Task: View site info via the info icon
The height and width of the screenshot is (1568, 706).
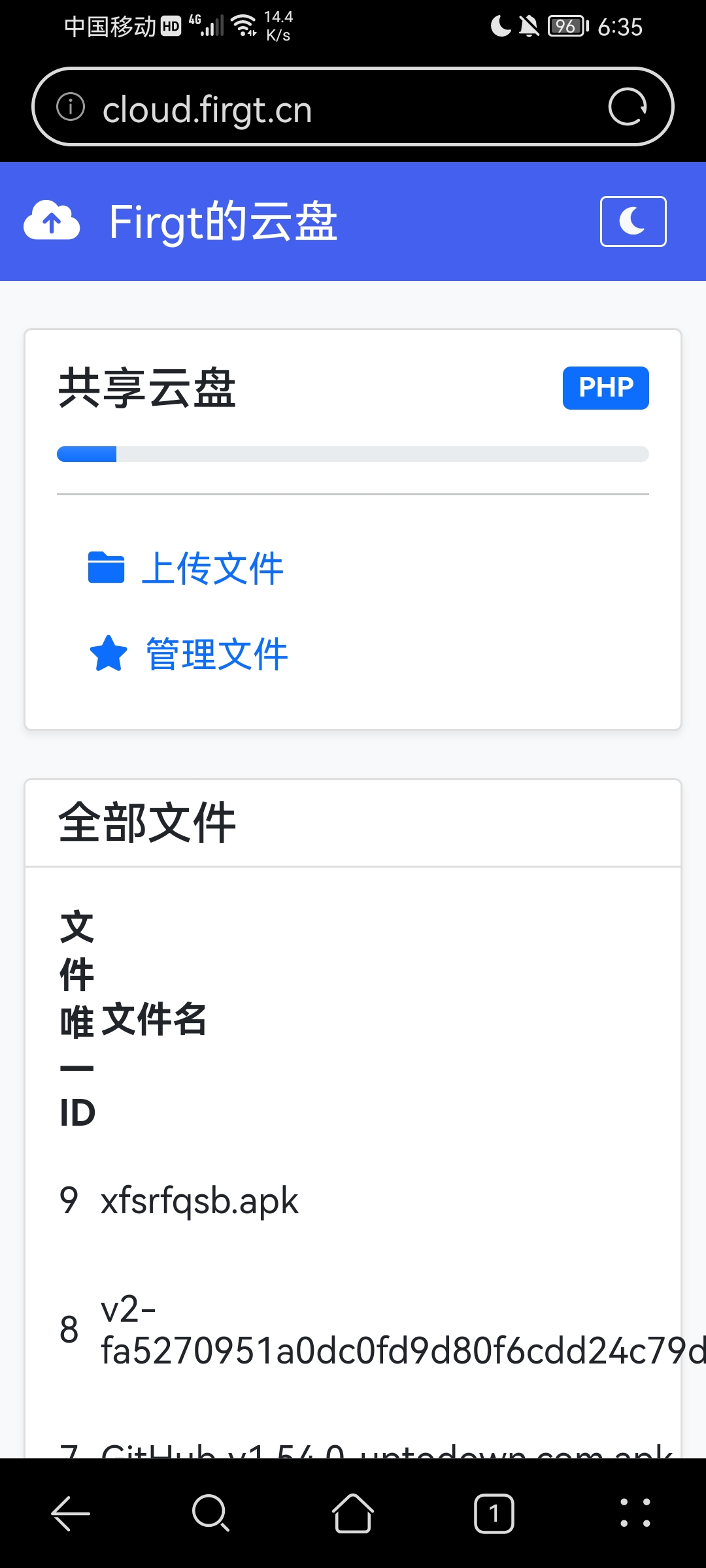Action: click(71, 107)
